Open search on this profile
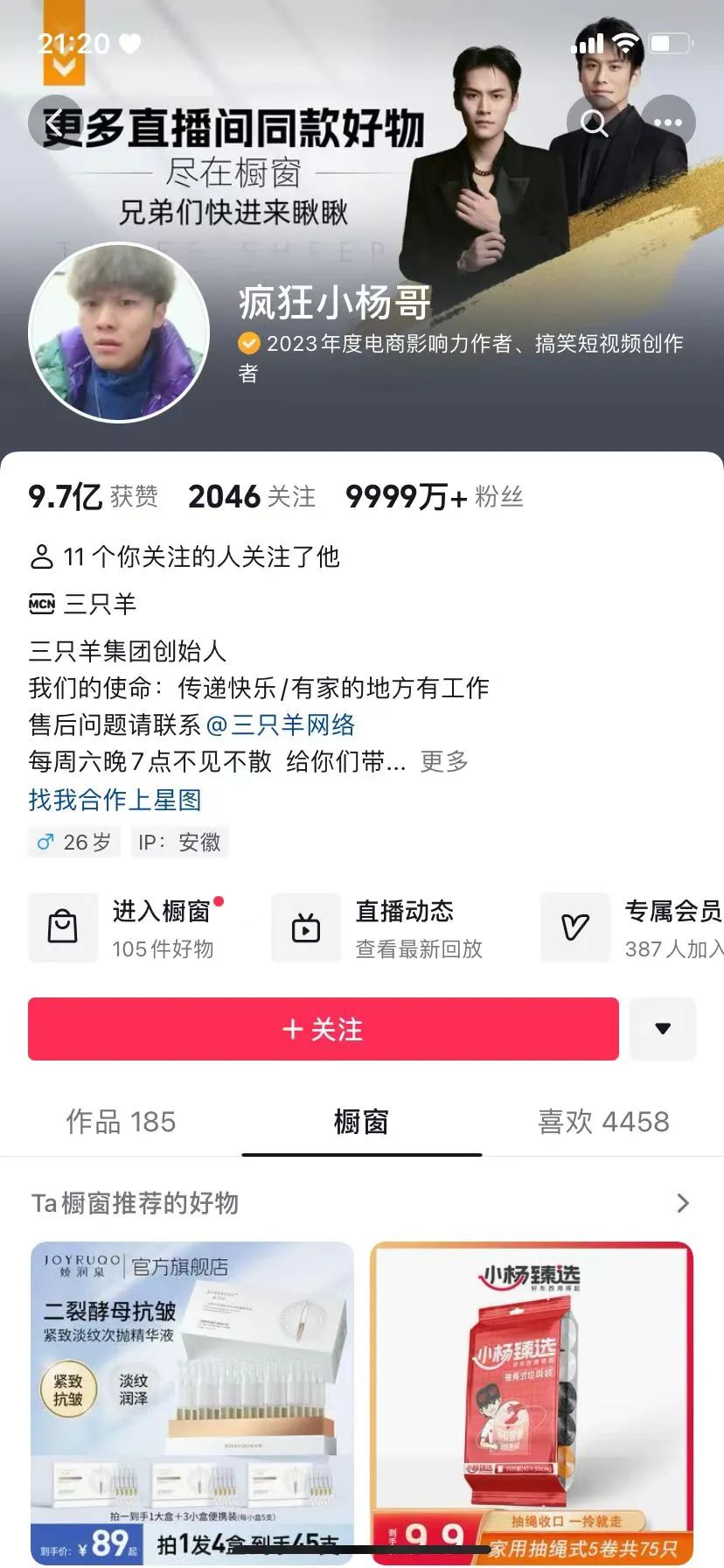The image size is (724, 1568). 594,123
